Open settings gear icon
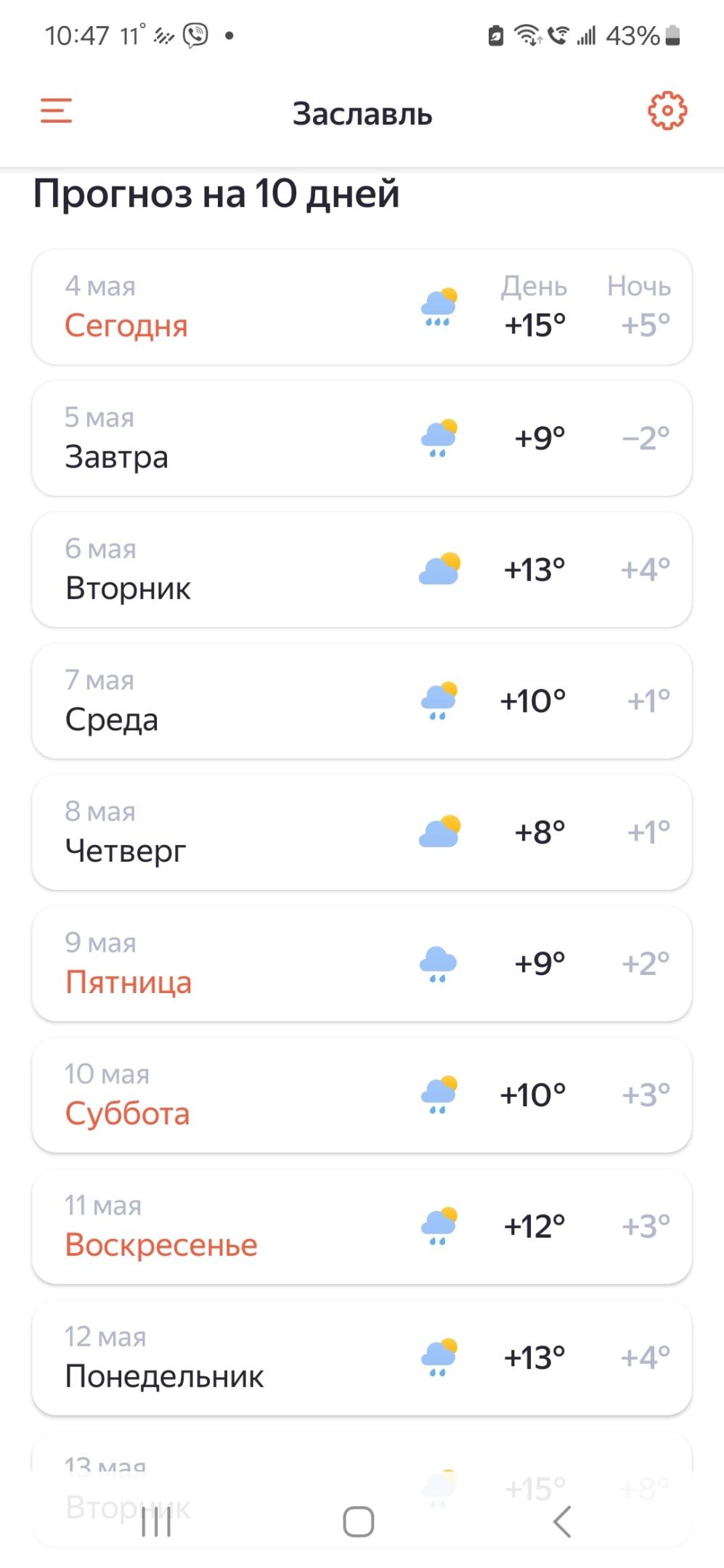The image size is (724, 1568). (x=667, y=111)
